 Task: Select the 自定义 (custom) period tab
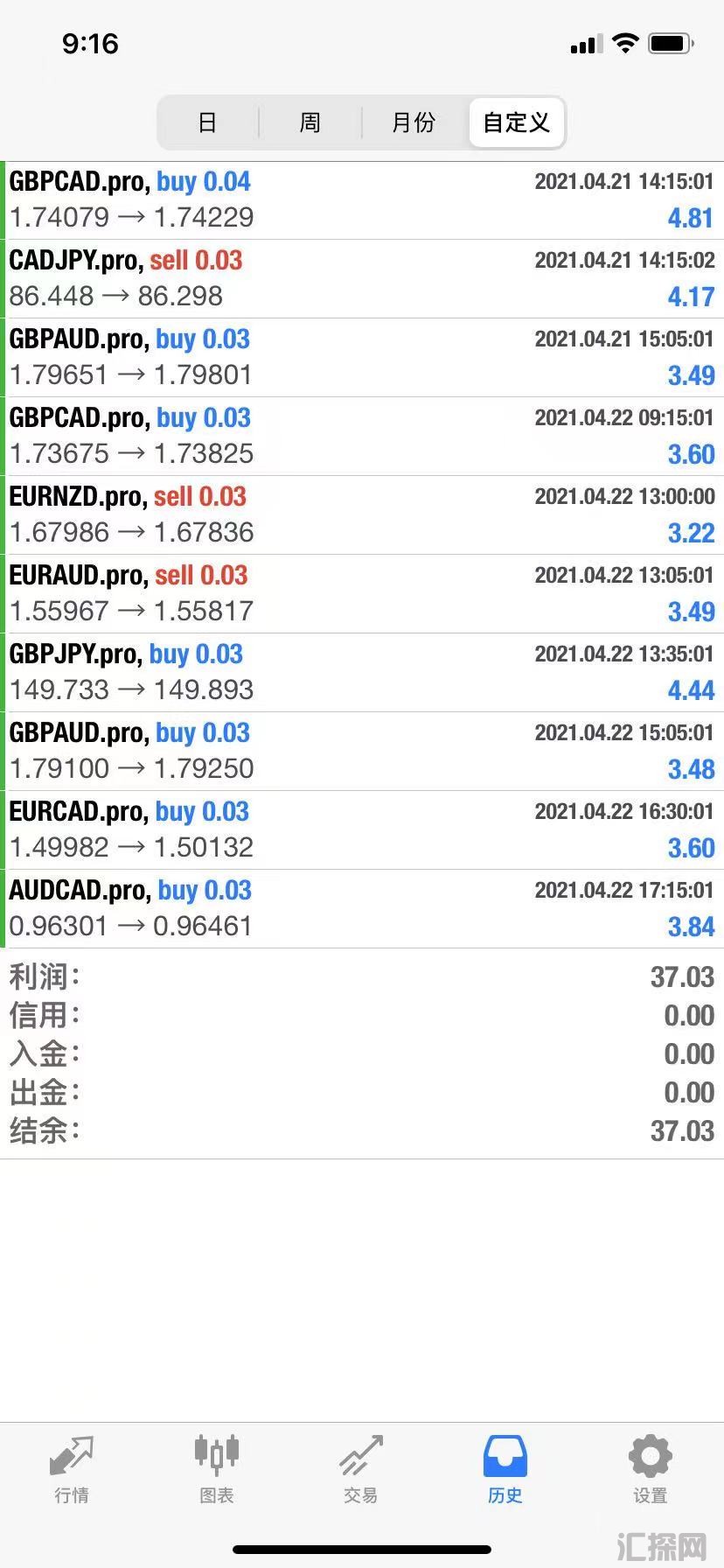tap(516, 122)
